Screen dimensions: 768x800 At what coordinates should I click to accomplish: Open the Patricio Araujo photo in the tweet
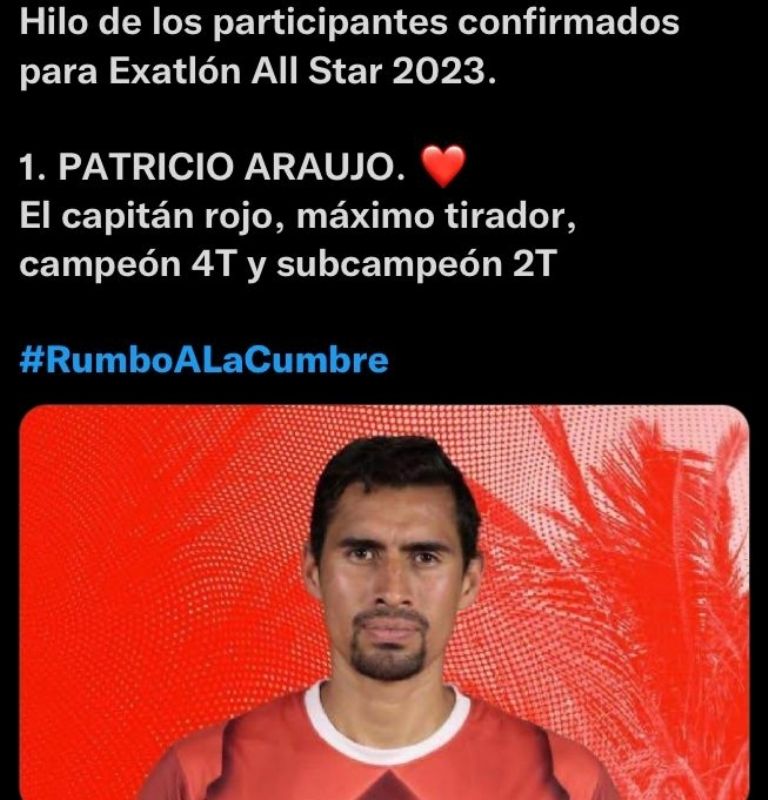pos(384,600)
